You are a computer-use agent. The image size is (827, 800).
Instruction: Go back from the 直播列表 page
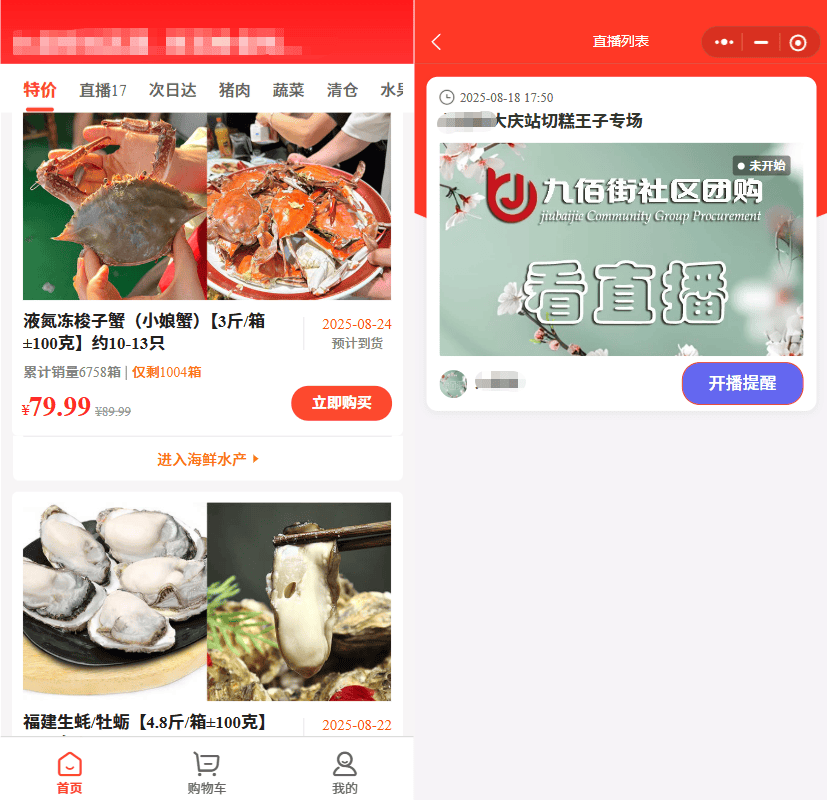tap(437, 42)
